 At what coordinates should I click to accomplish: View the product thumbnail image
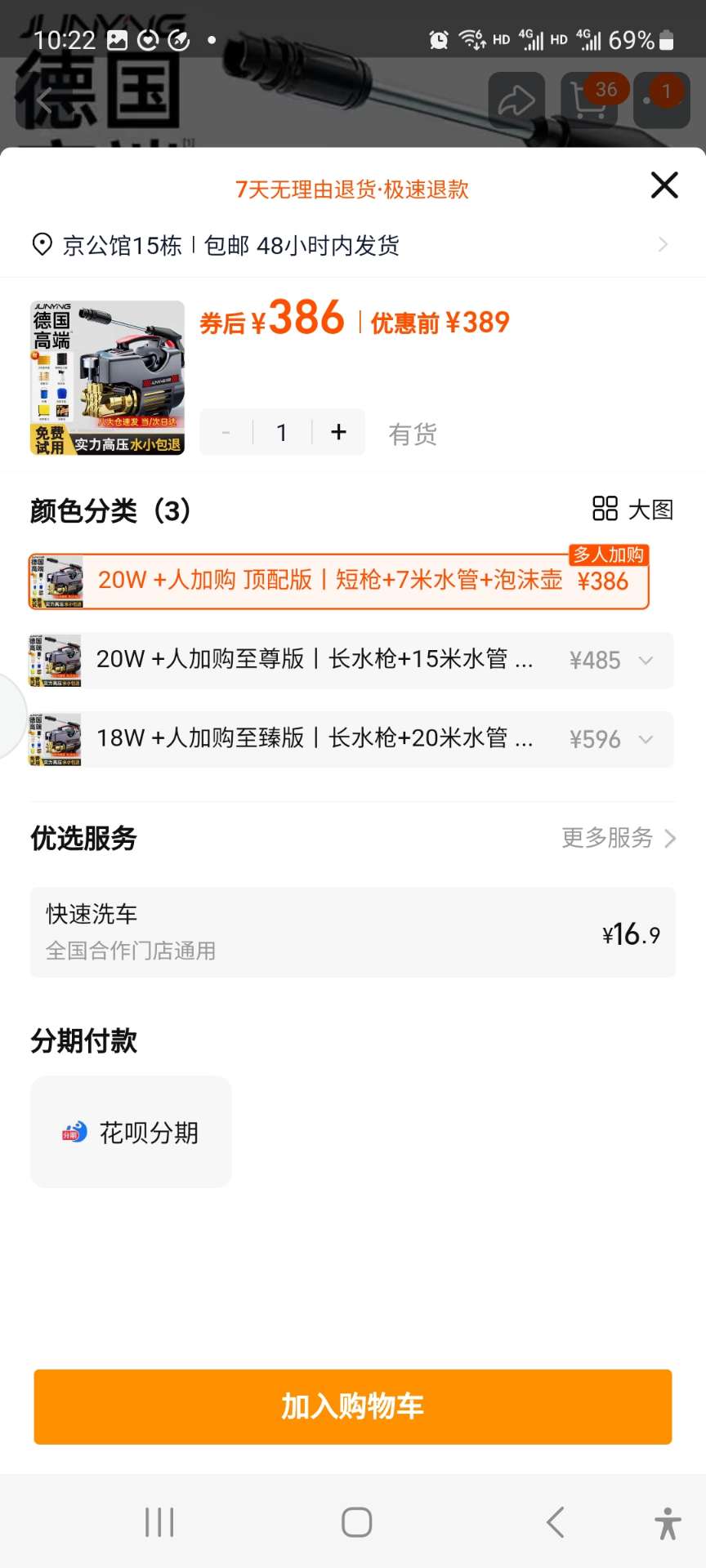click(x=107, y=377)
